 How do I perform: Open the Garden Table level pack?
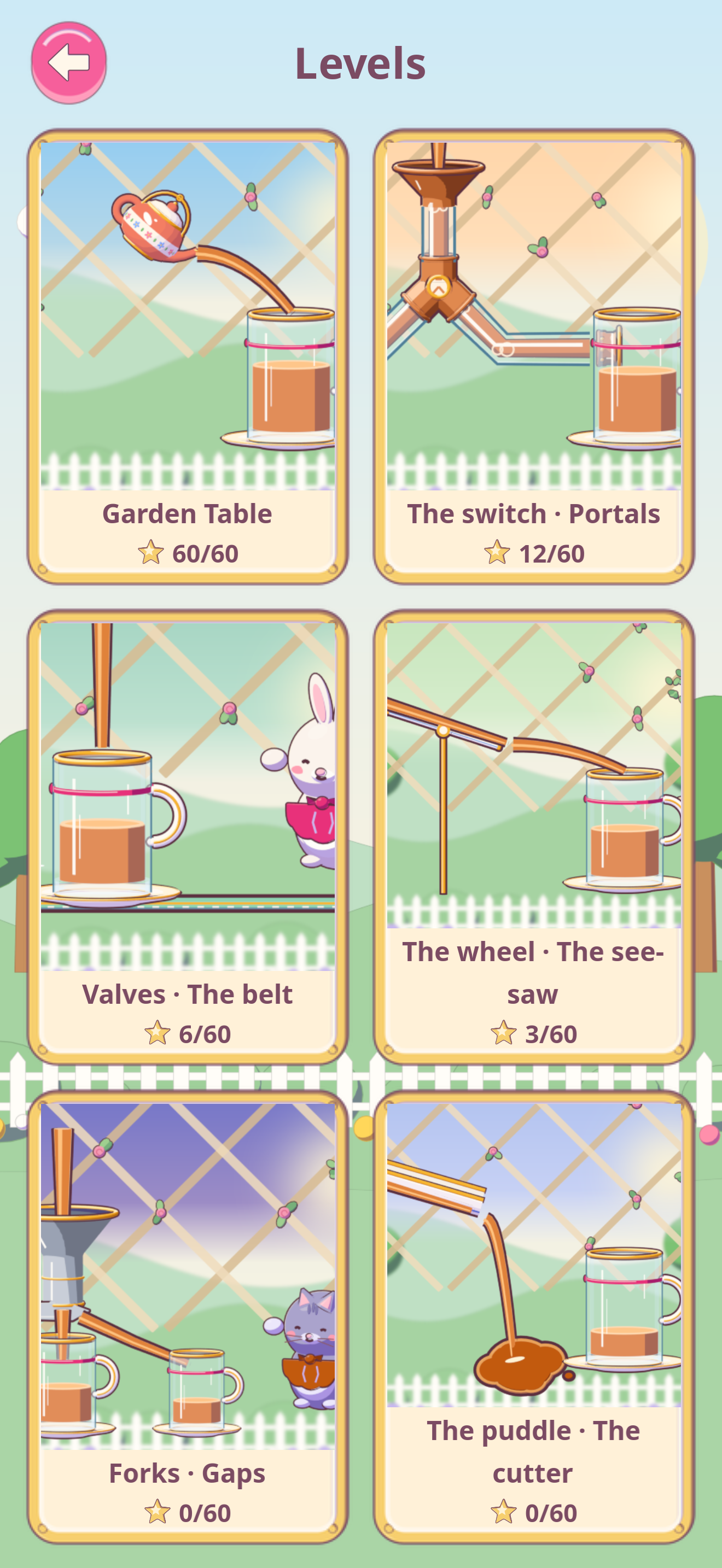pos(188,356)
